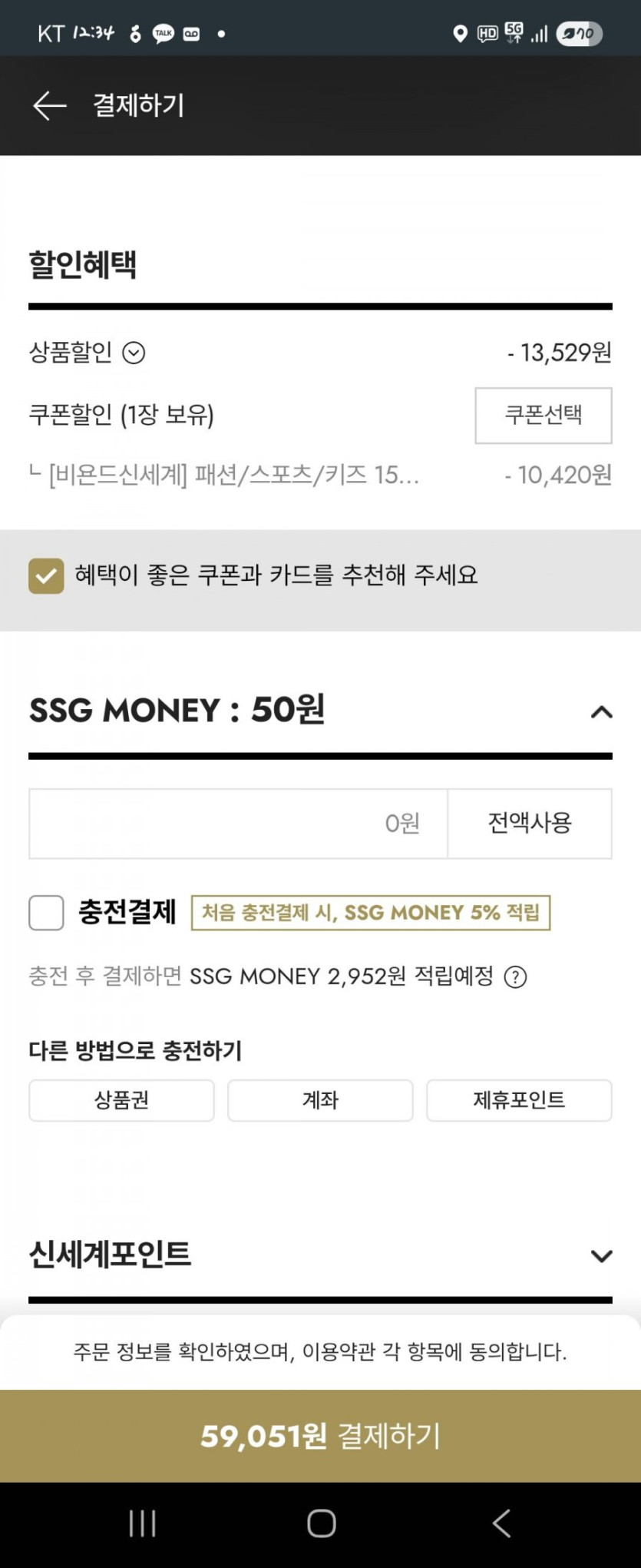Open the help icon beside 적립예정
The image size is (641, 1568).
pyautogui.click(x=515, y=977)
